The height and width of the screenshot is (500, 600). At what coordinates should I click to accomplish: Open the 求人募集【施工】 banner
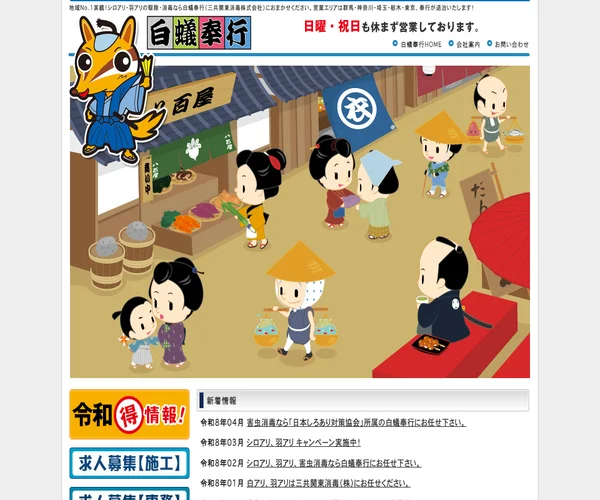coord(129,464)
